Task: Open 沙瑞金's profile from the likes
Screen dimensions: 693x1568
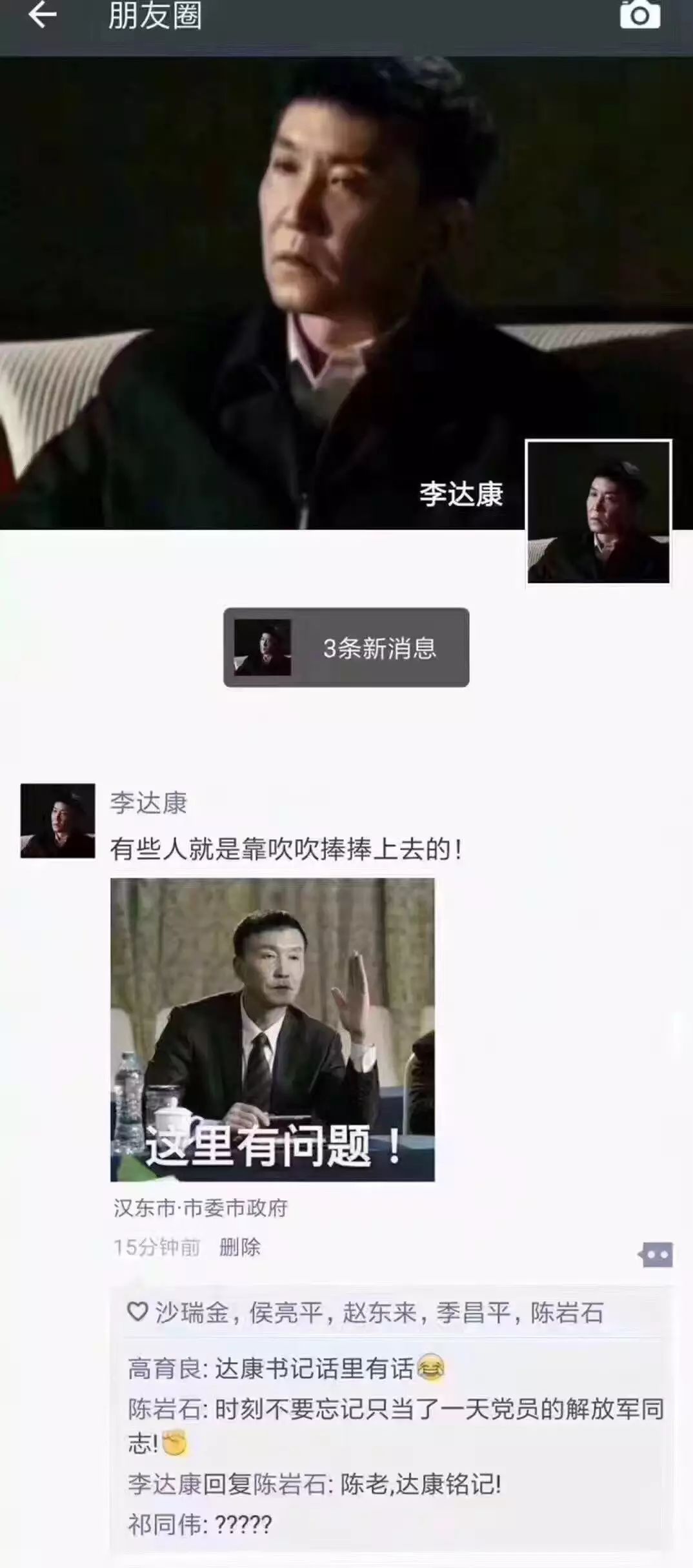Action: click(x=192, y=1312)
